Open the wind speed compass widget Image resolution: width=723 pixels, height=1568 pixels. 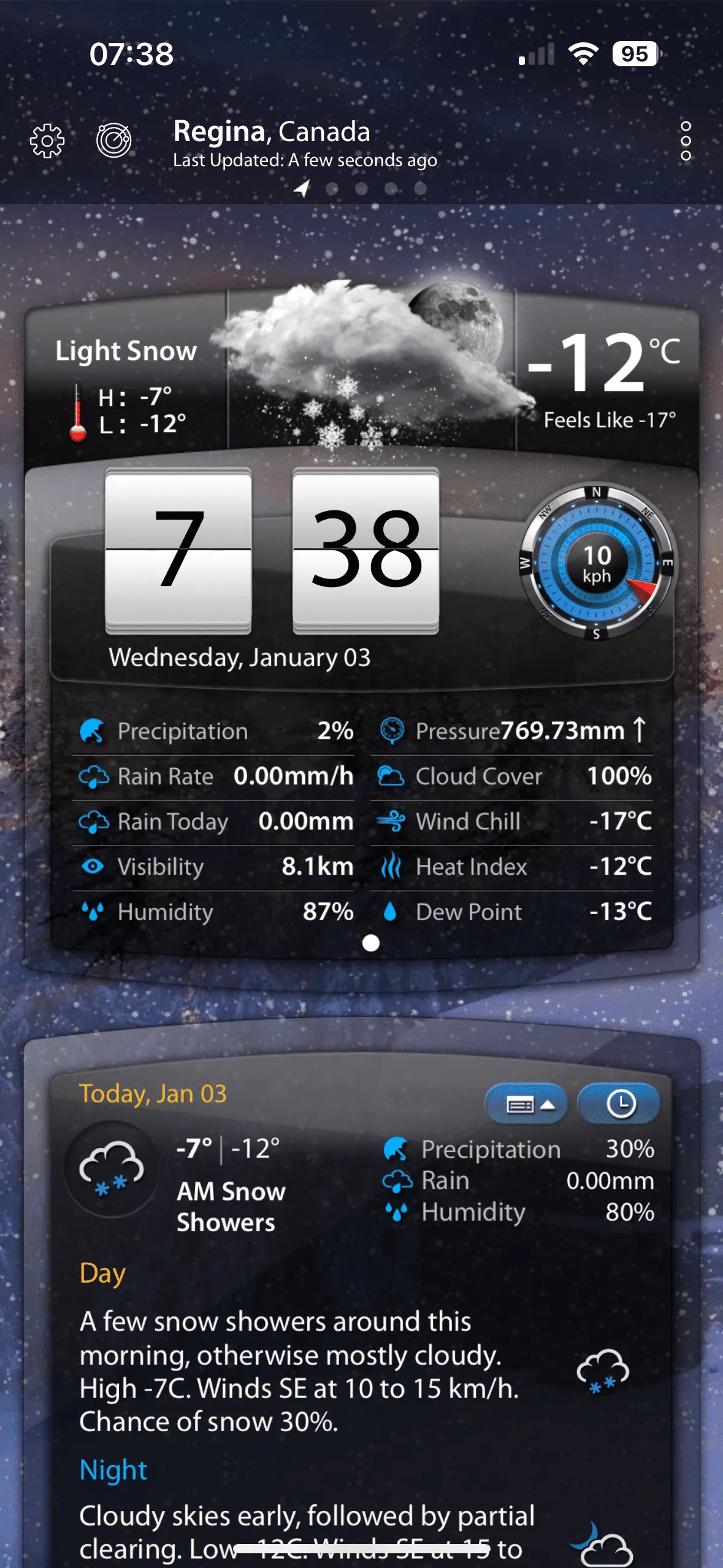[x=597, y=562]
